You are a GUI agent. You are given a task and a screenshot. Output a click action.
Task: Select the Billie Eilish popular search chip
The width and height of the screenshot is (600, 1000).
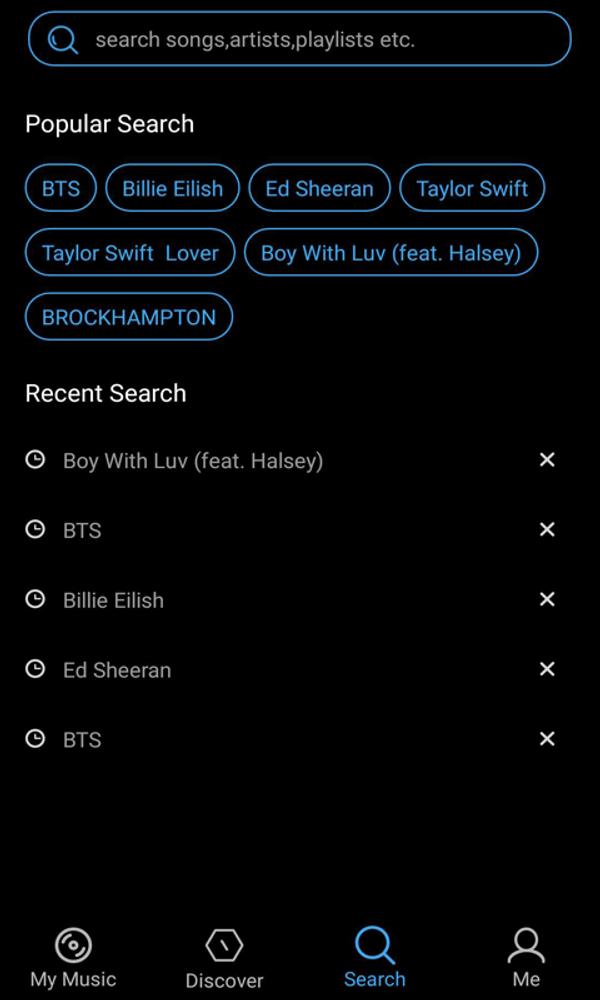point(173,188)
